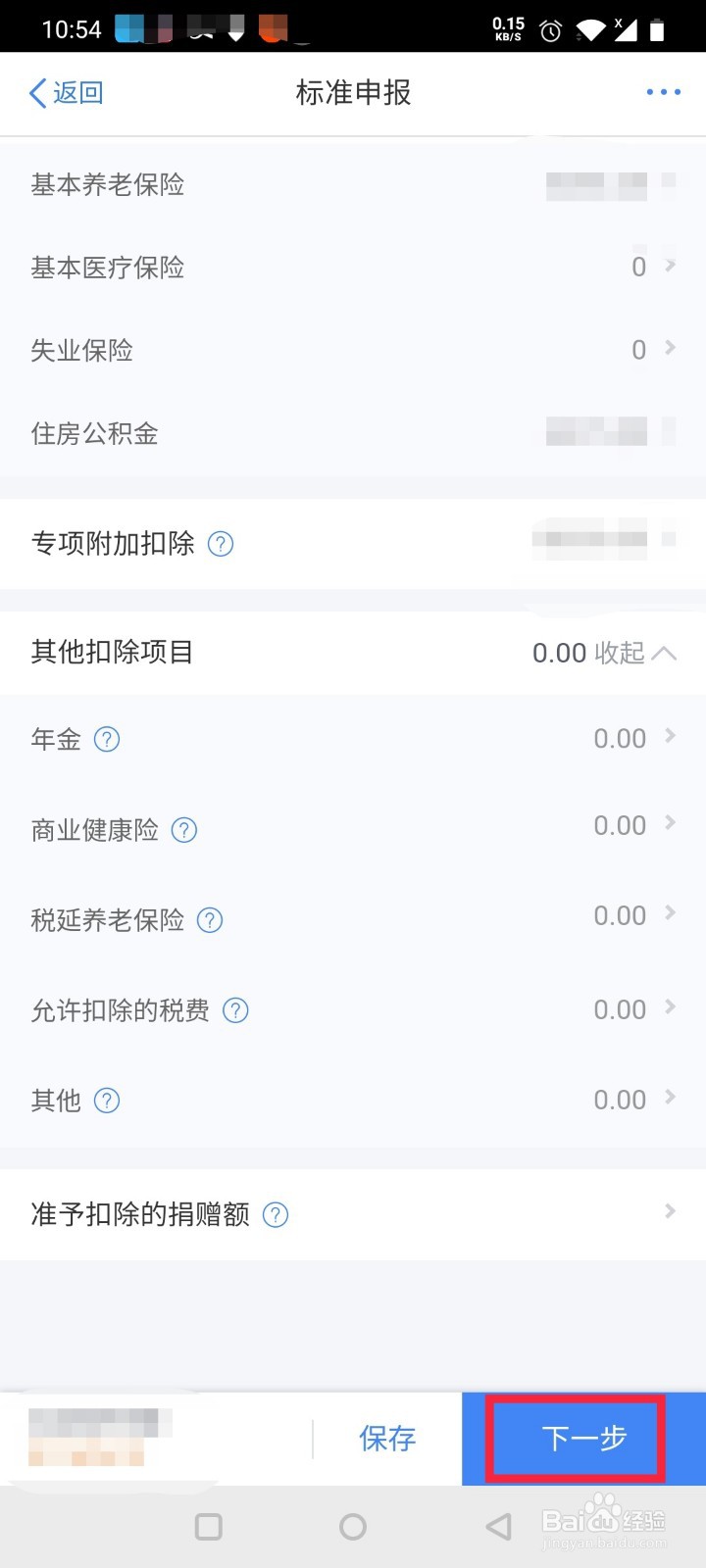Open the 准予扣除的捐赠额 detail chevron

tap(669, 1211)
